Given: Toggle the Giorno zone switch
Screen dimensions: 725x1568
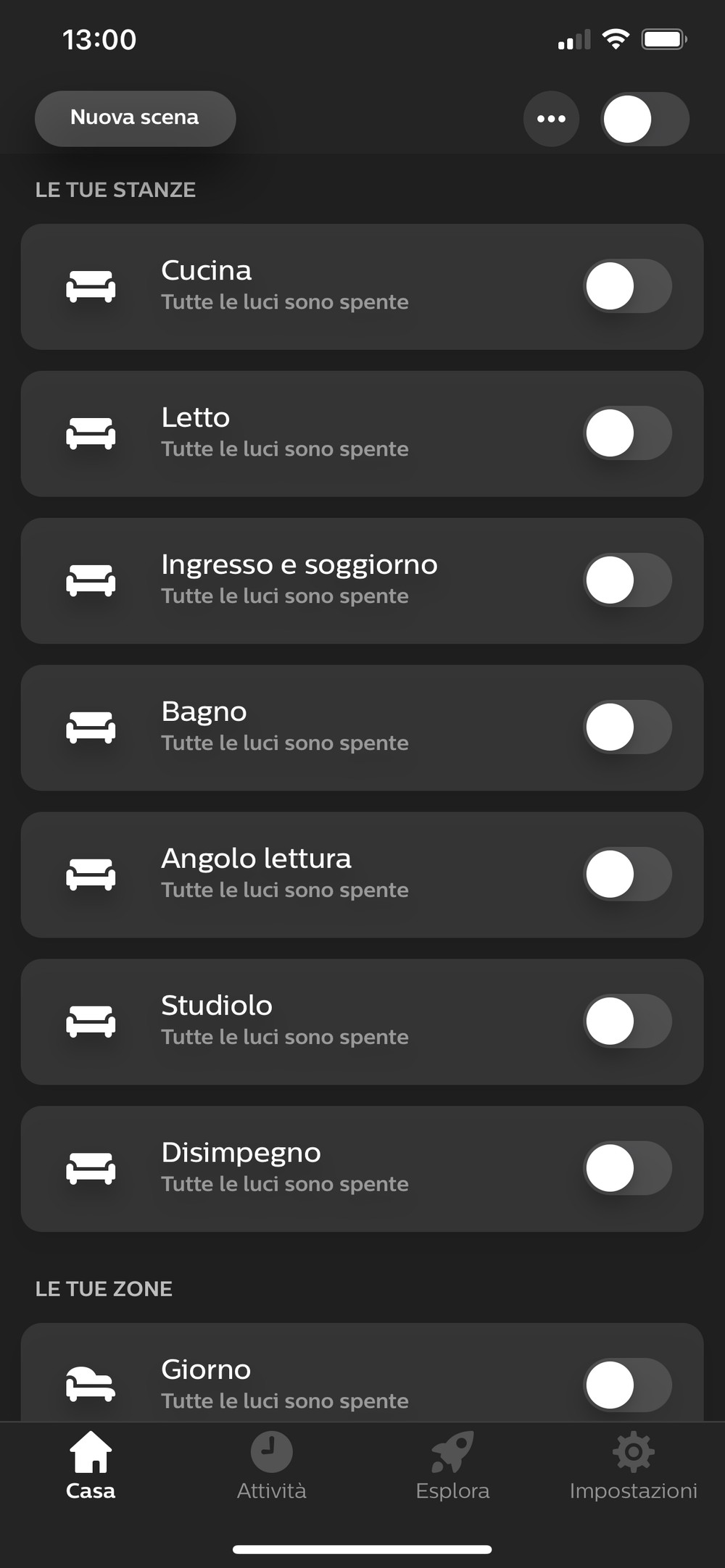Looking at the screenshot, I should pyautogui.click(x=627, y=1385).
